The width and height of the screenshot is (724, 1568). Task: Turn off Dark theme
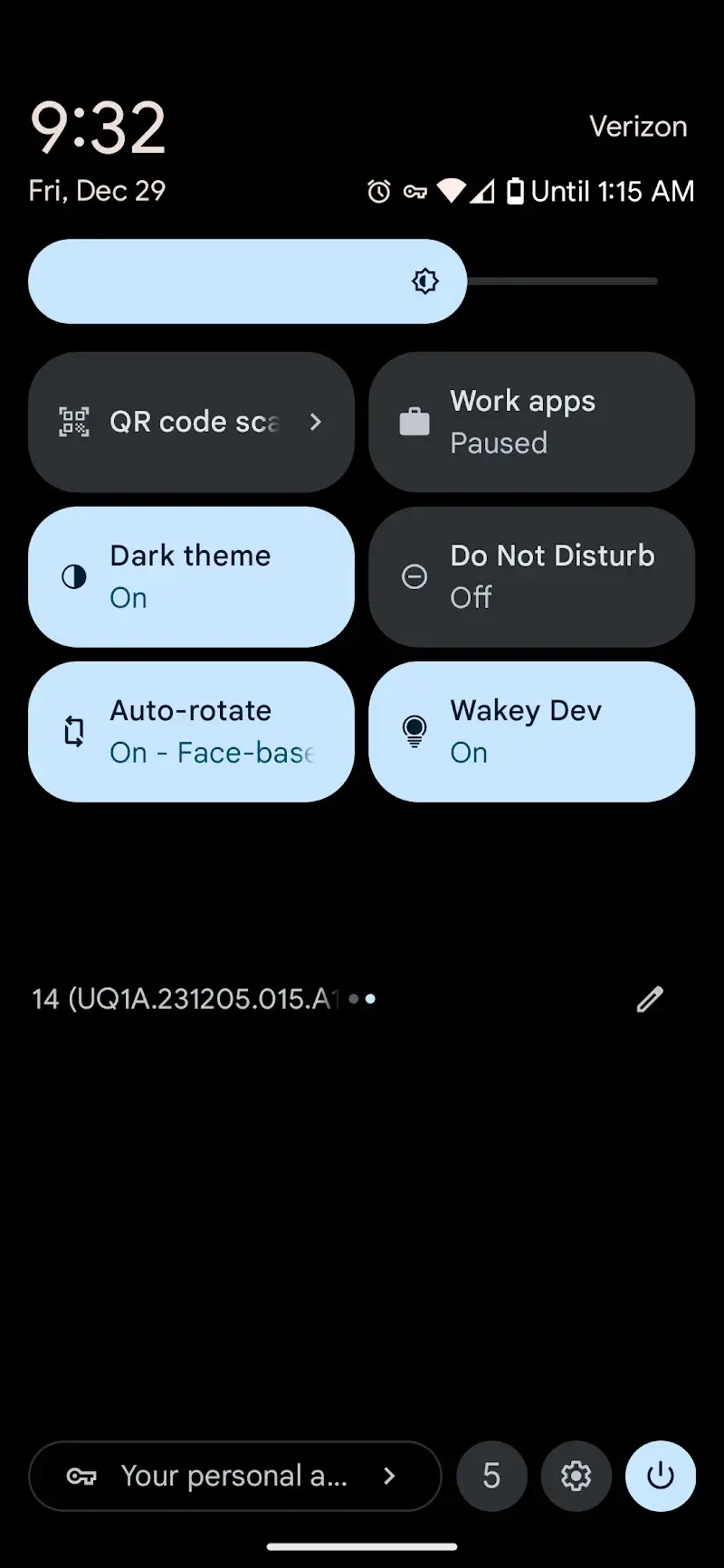pos(191,576)
